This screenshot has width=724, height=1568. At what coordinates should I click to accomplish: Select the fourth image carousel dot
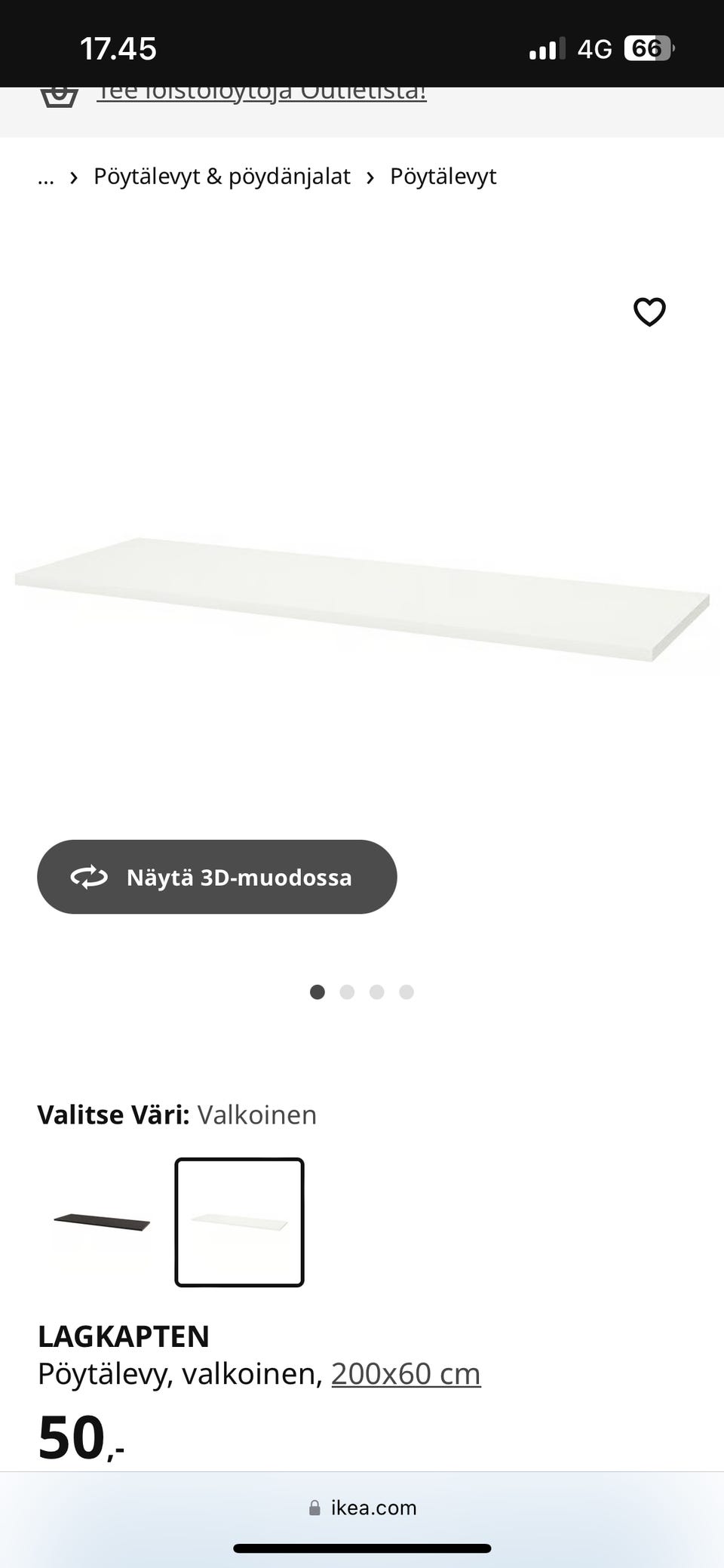407,992
